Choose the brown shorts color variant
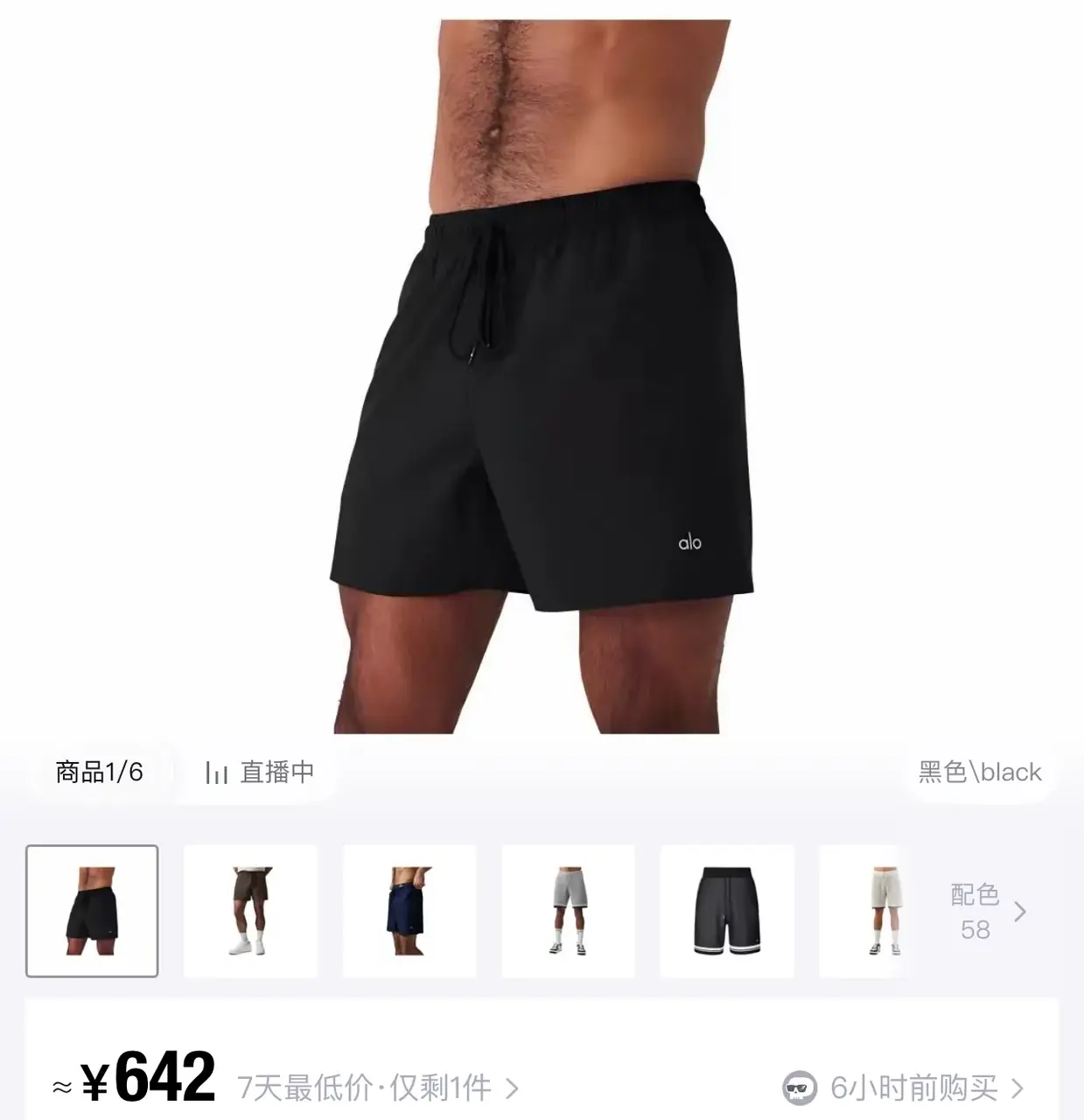This screenshot has width=1084, height=1120. 250,911
